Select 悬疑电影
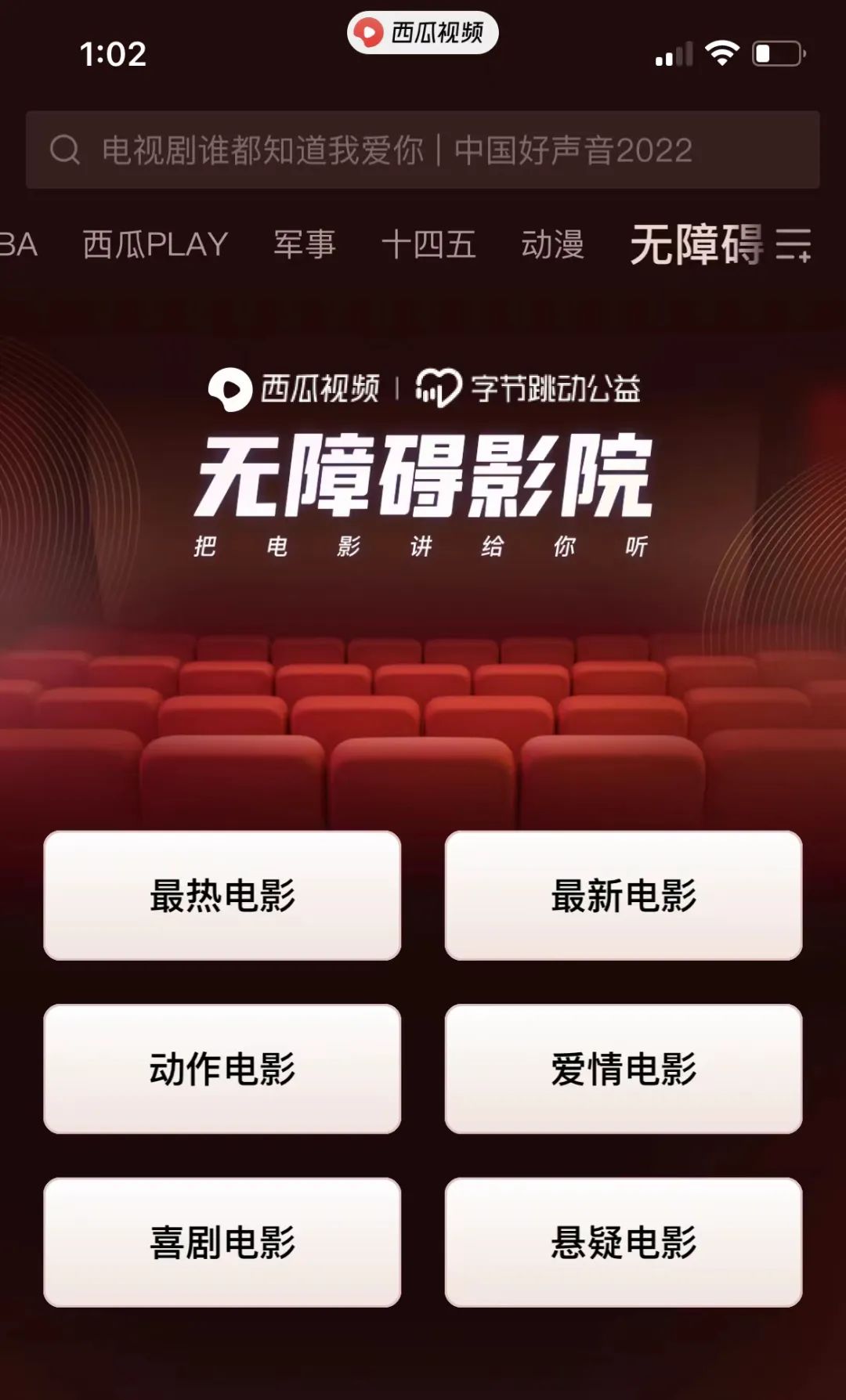 pyautogui.click(x=624, y=1243)
